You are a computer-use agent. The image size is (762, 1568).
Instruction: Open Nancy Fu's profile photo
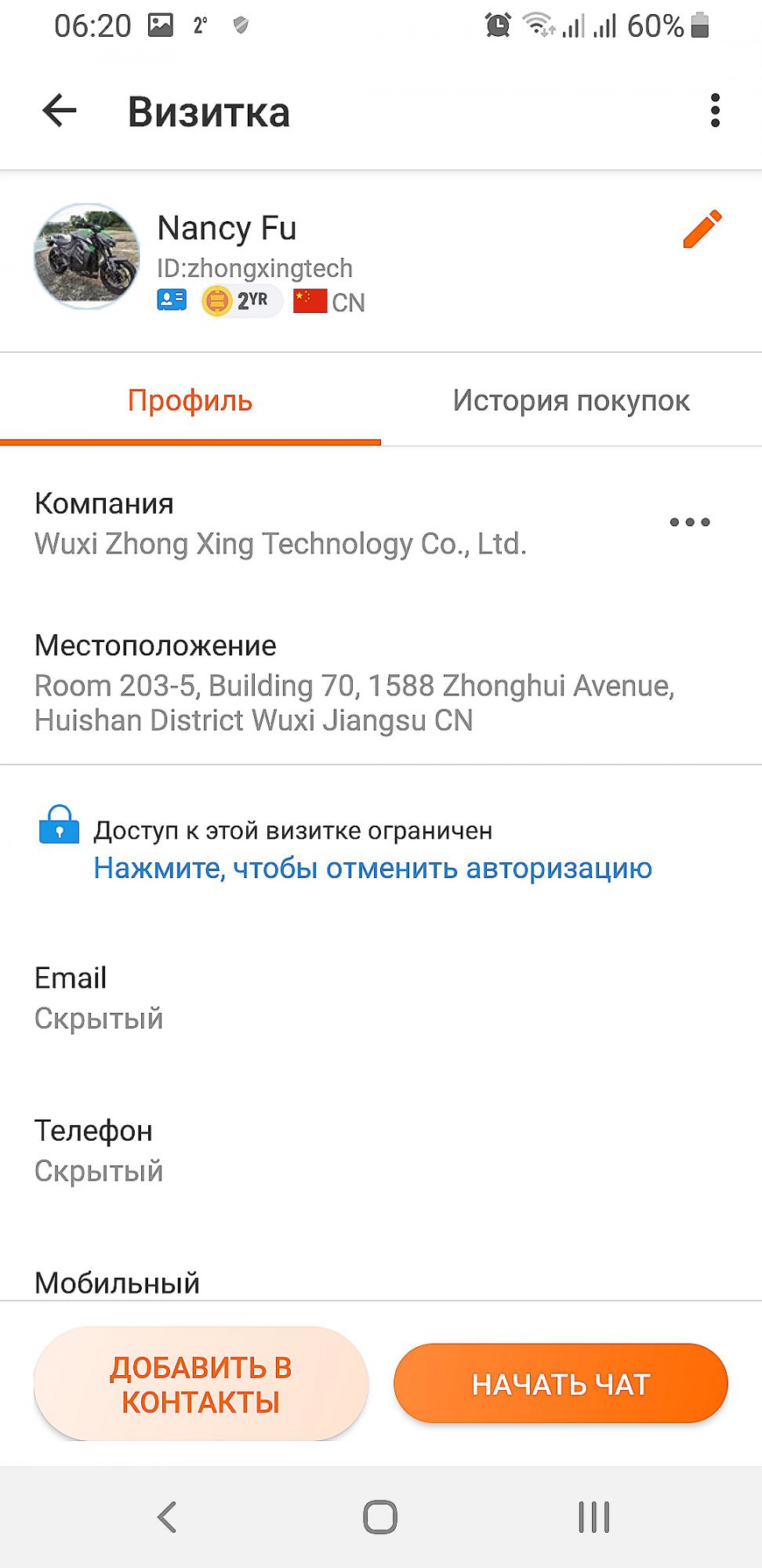pyautogui.click(x=87, y=256)
